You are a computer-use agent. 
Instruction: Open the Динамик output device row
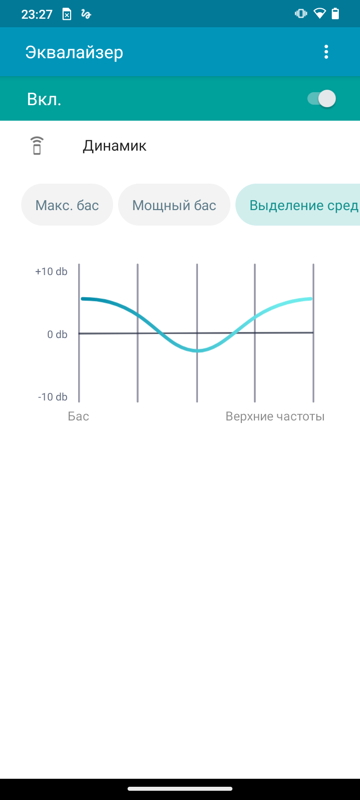[x=180, y=146]
